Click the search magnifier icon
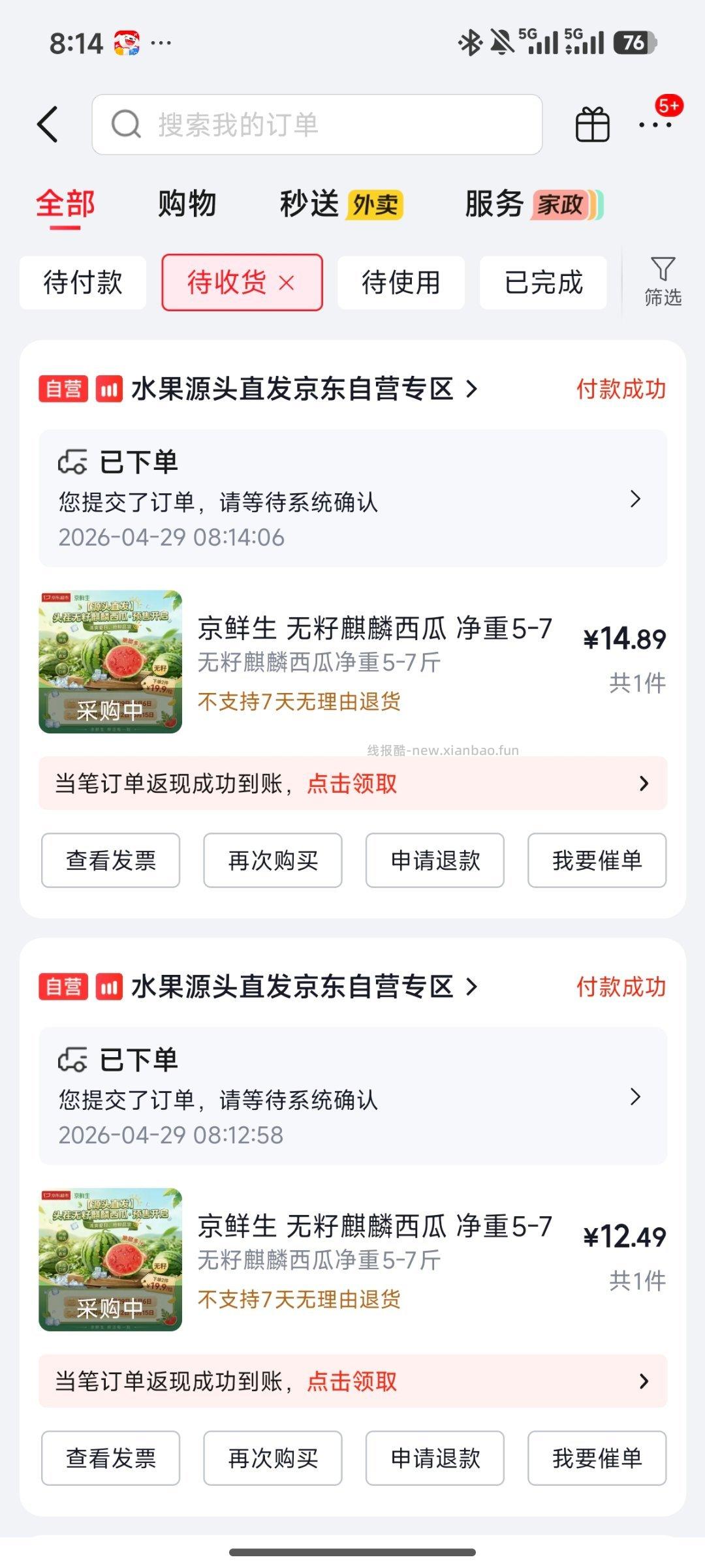This screenshot has width=705, height=1568. [125, 124]
